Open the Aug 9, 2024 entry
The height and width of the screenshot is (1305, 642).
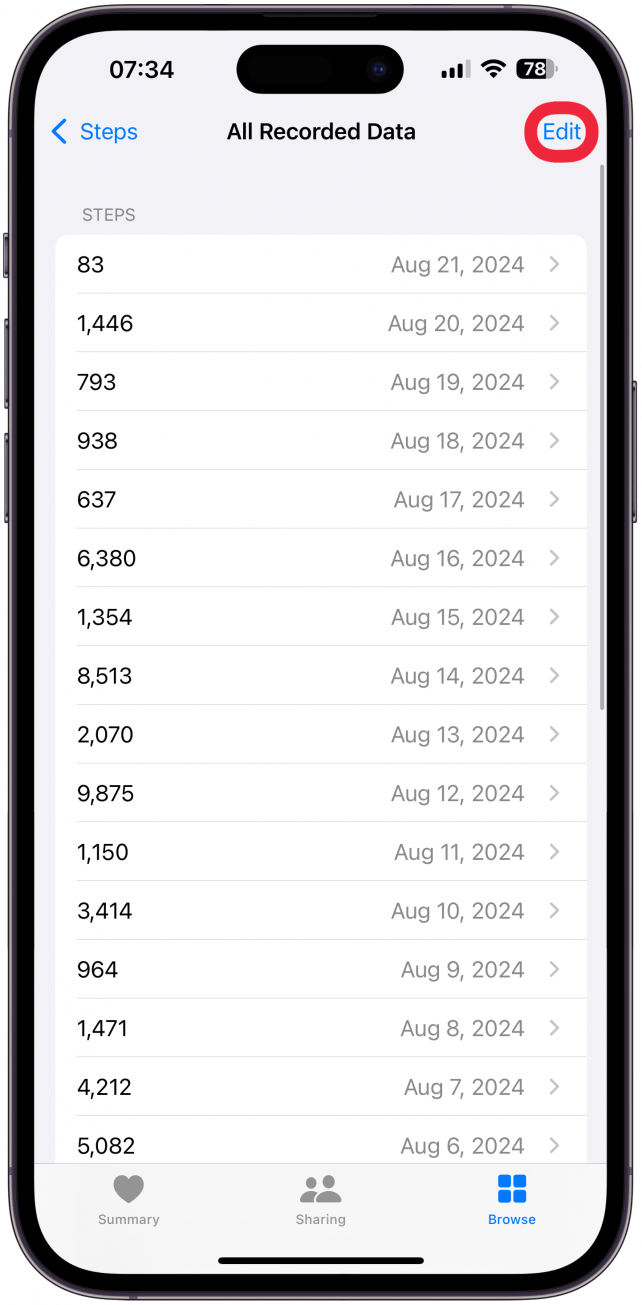320,970
